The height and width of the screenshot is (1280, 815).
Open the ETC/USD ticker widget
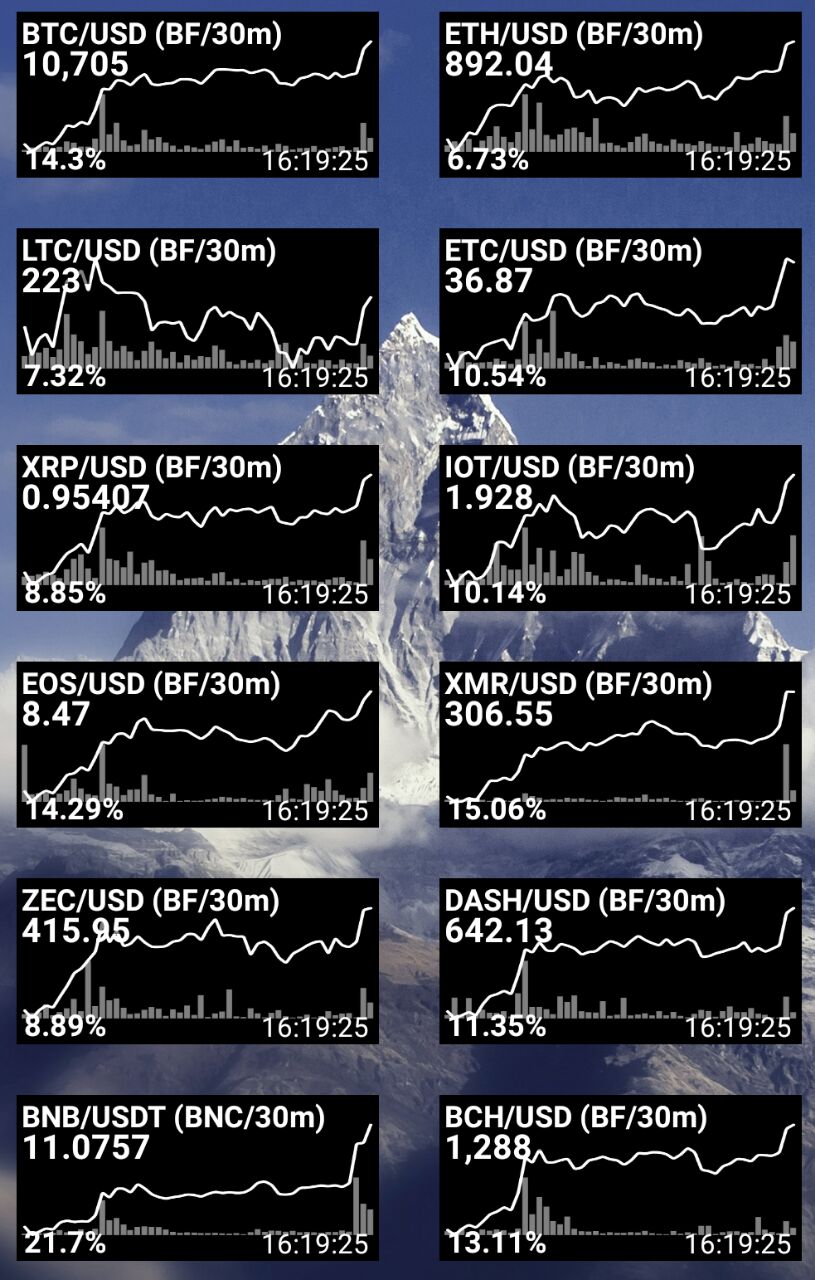pos(620,311)
